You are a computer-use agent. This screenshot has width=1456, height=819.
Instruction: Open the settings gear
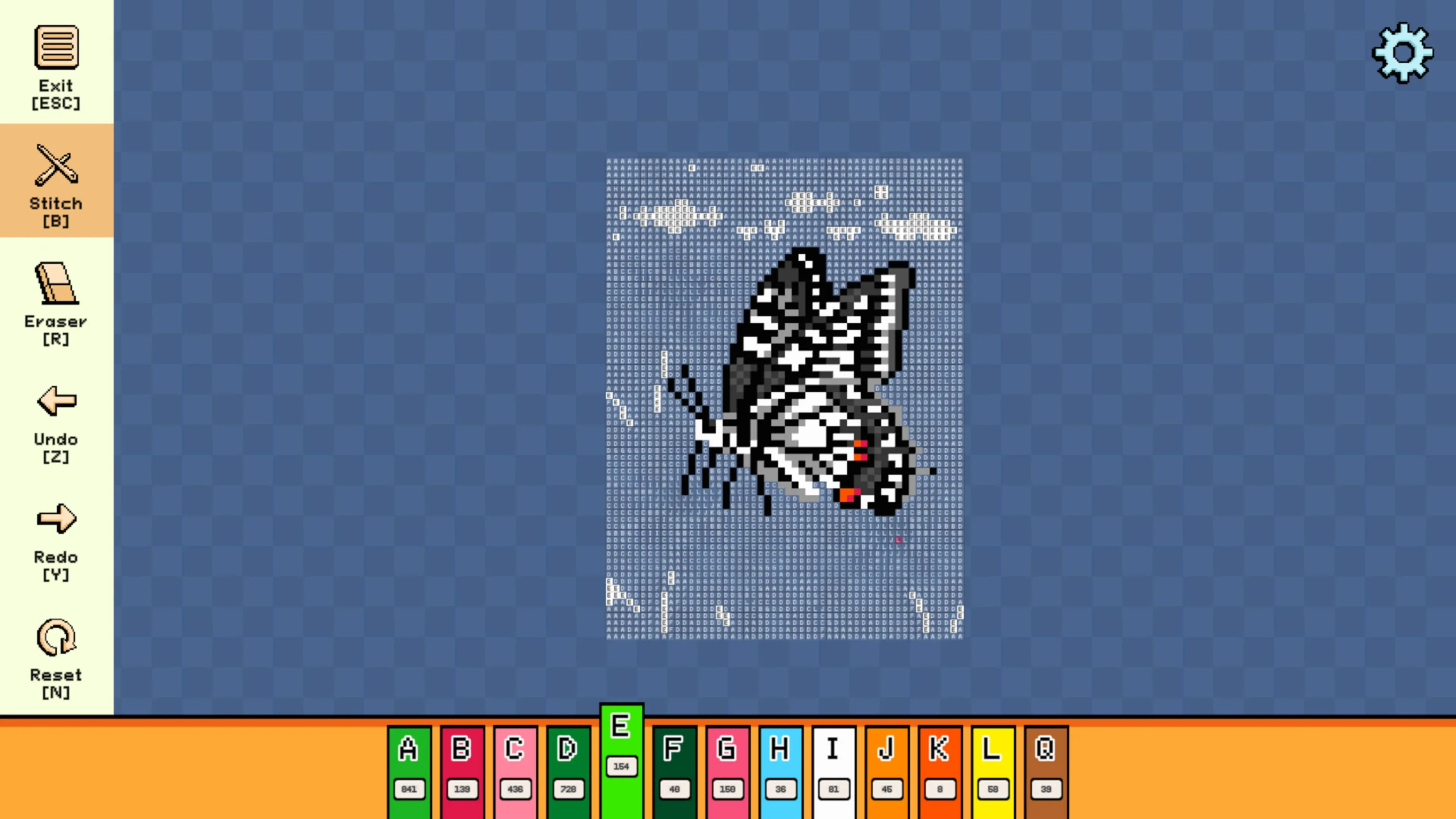click(x=1402, y=54)
